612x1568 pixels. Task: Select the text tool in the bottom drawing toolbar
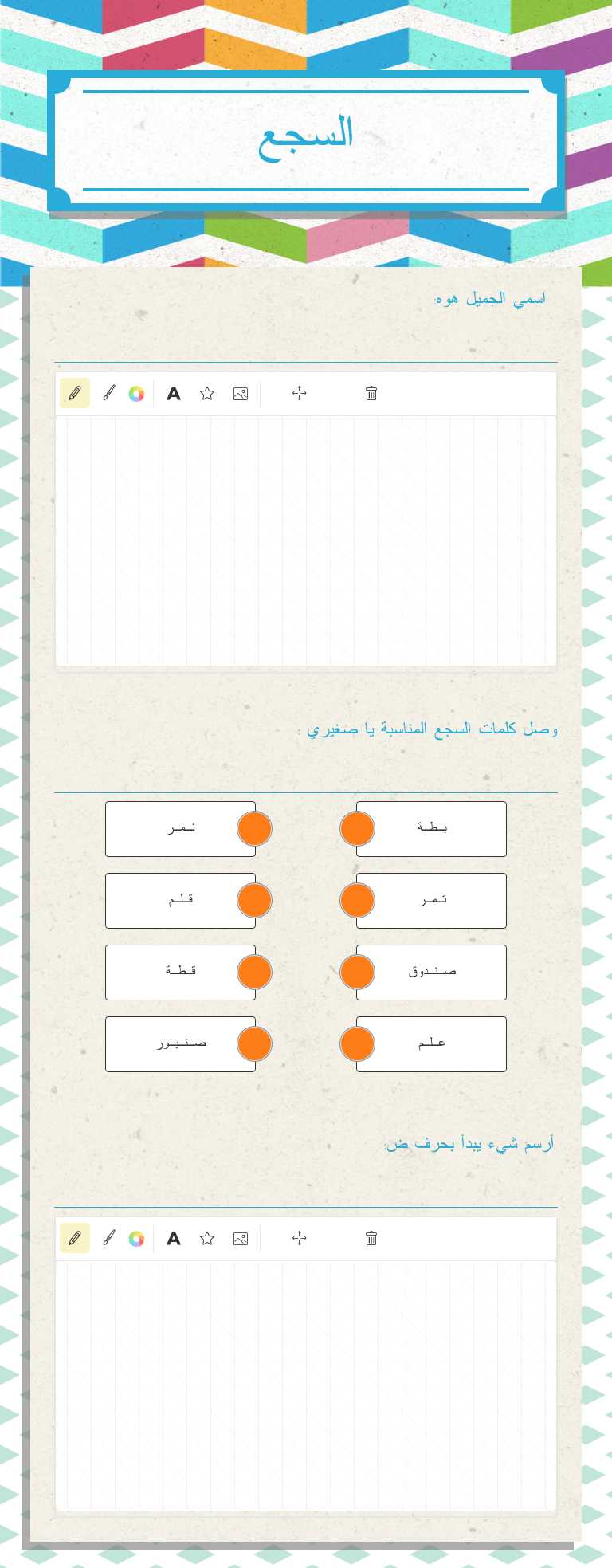coord(173,1238)
